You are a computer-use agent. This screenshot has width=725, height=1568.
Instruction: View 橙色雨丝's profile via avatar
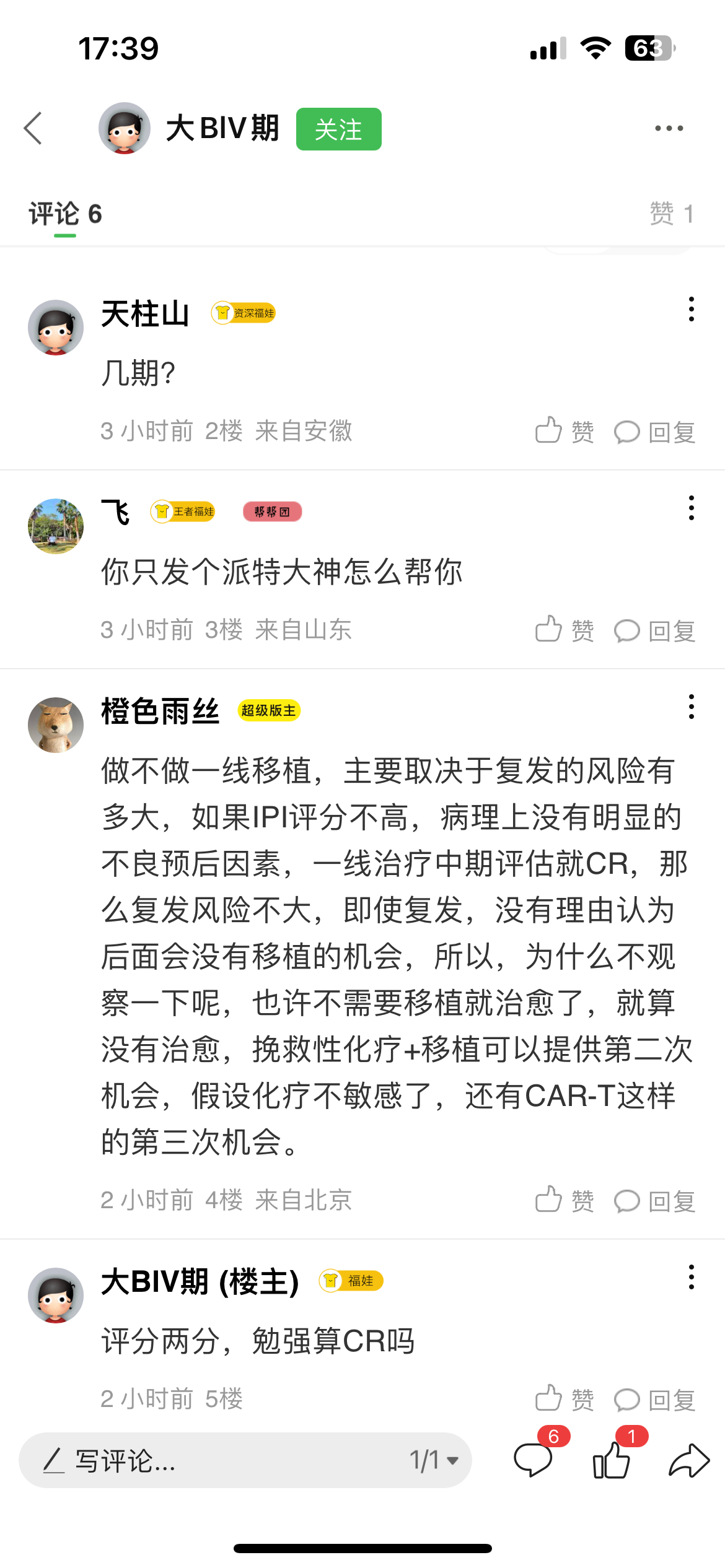pyautogui.click(x=56, y=725)
